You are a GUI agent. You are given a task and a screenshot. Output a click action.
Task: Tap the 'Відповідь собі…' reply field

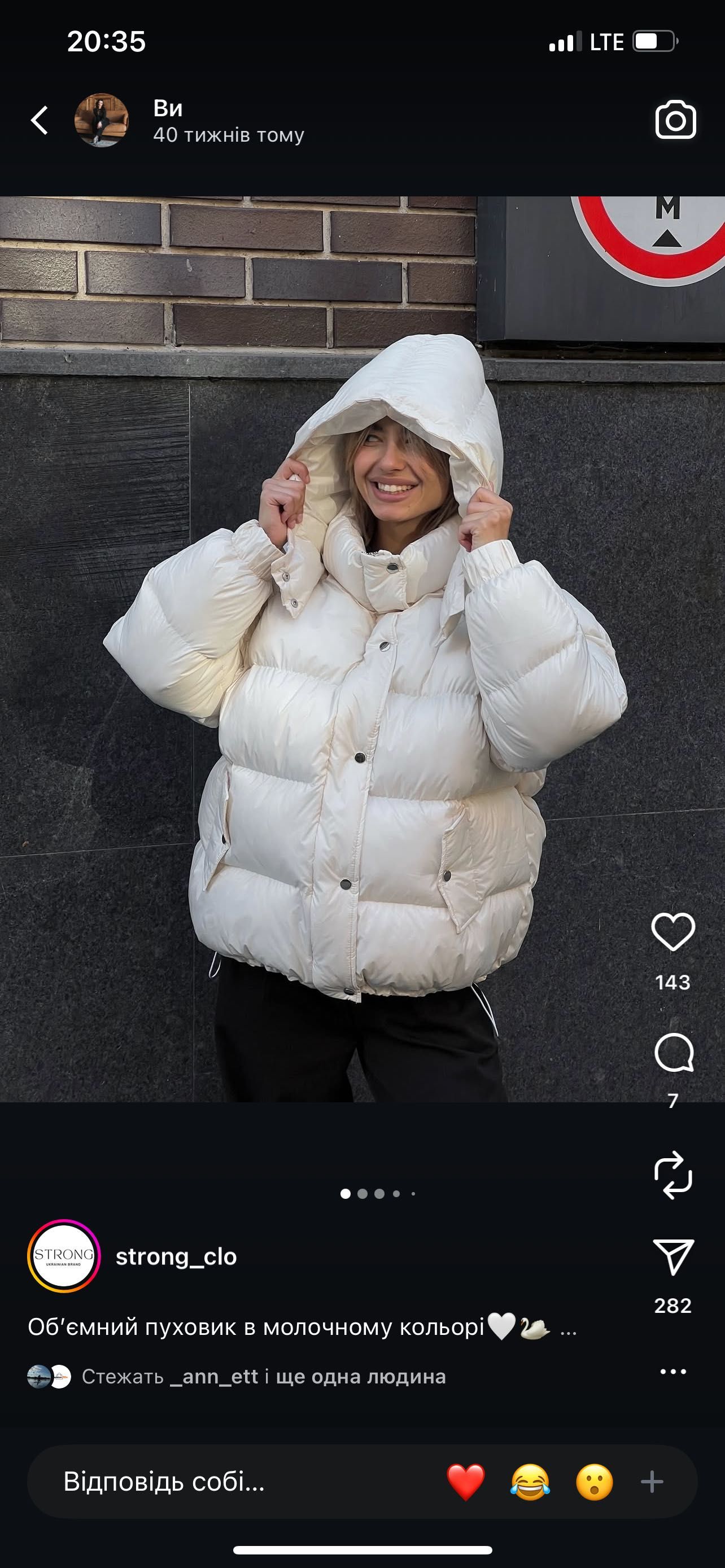[x=164, y=1482]
